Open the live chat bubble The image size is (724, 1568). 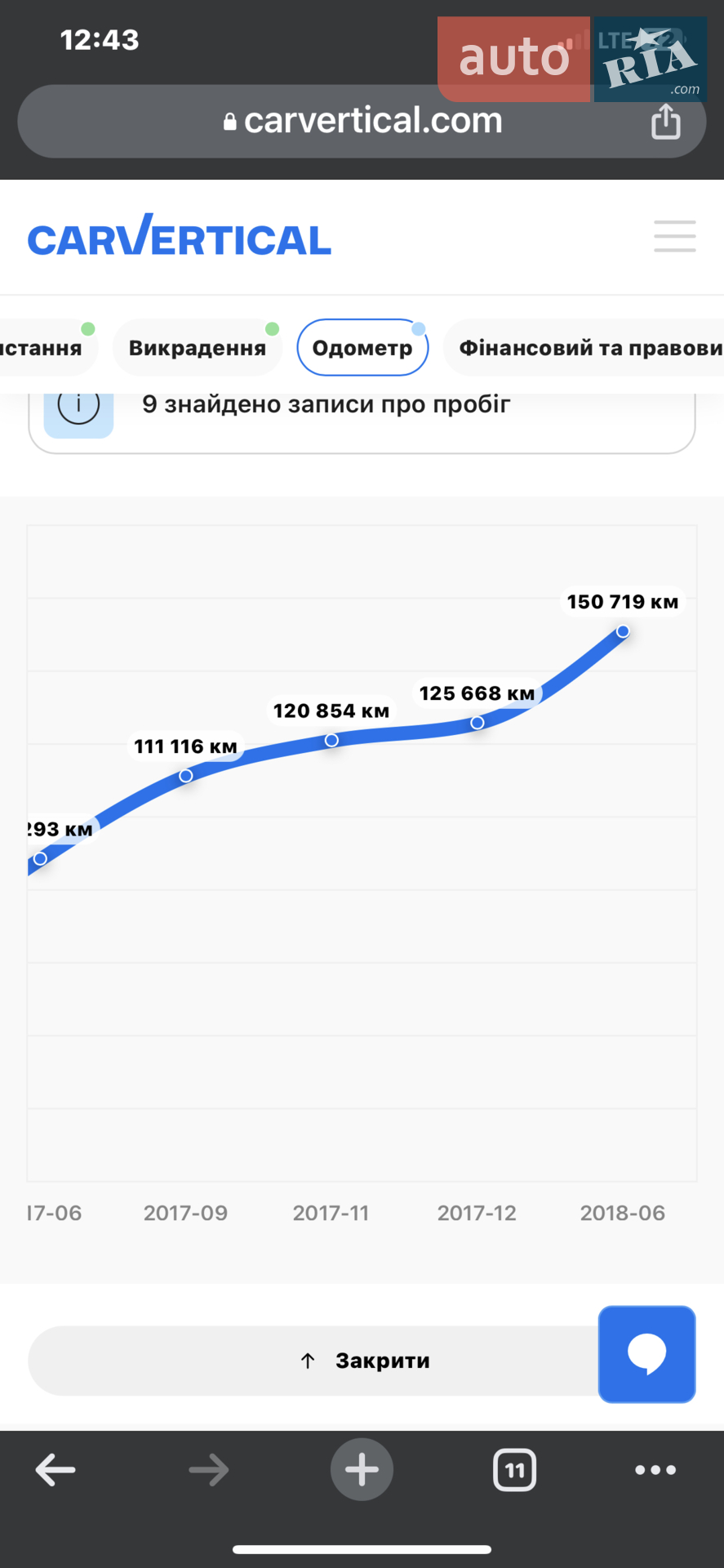pyautogui.click(x=647, y=1355)
